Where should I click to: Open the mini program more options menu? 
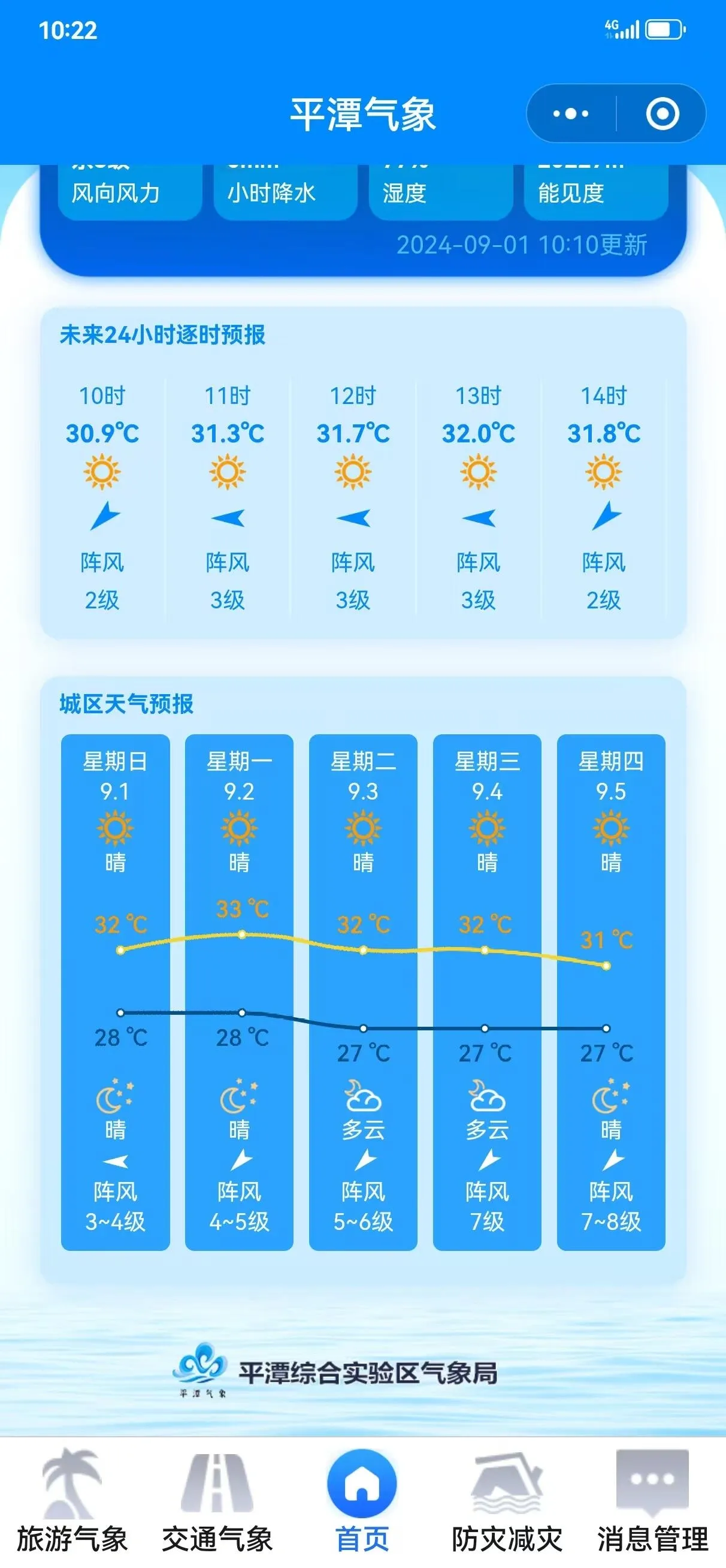click(x=571, y=114)
